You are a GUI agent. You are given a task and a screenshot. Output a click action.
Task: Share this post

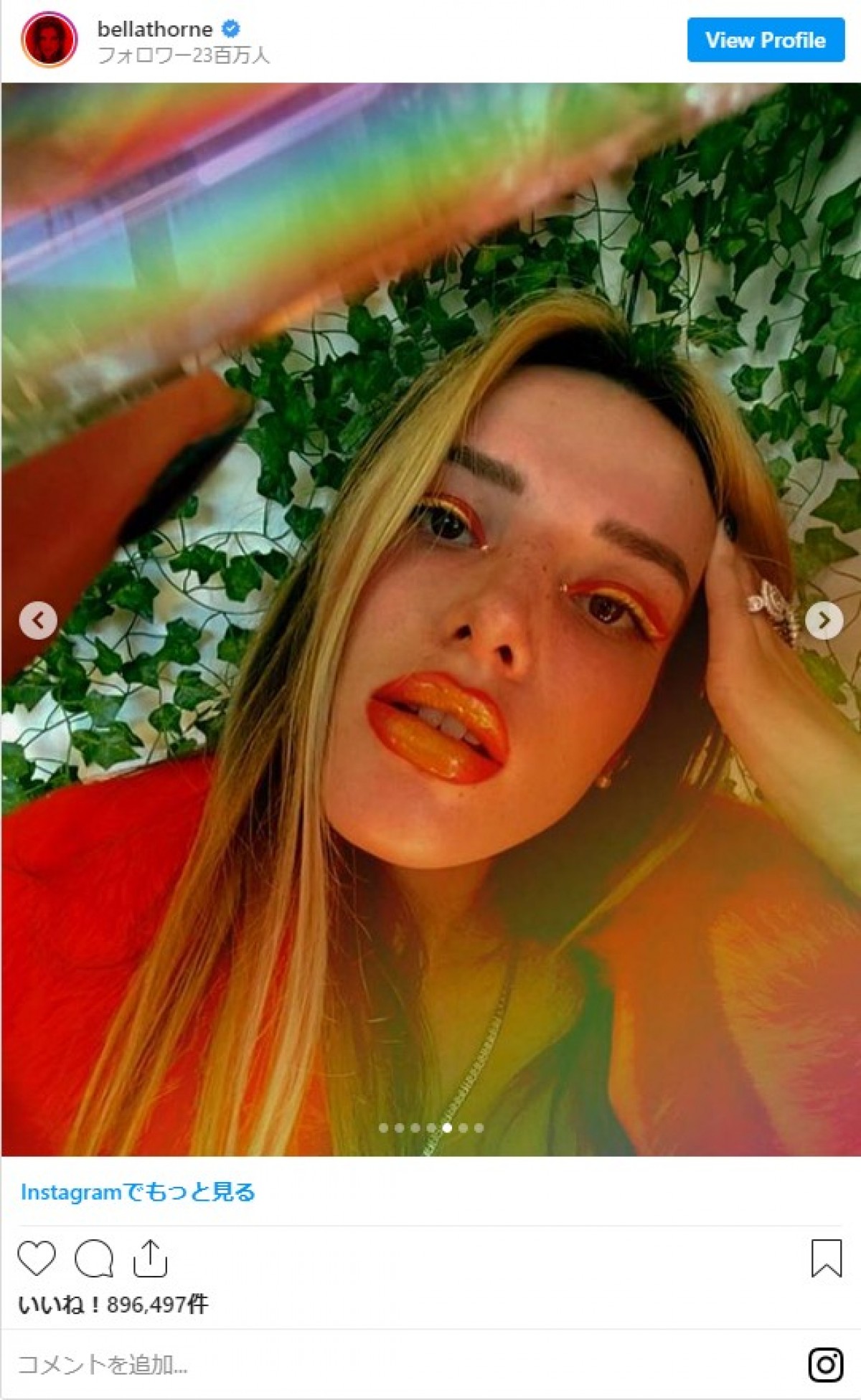pyautogui.click(x=150, y=1259)
